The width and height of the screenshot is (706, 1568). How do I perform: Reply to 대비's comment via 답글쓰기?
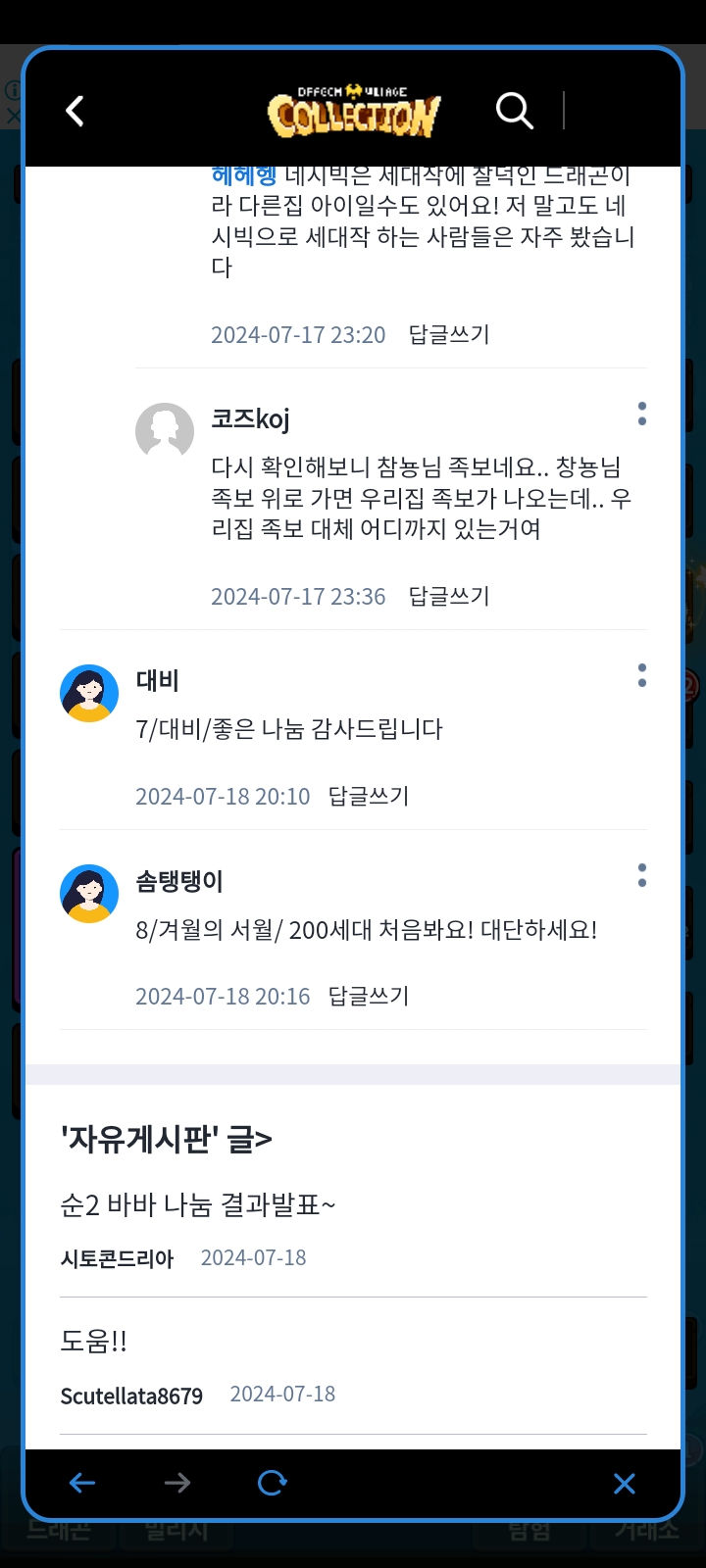369,796
